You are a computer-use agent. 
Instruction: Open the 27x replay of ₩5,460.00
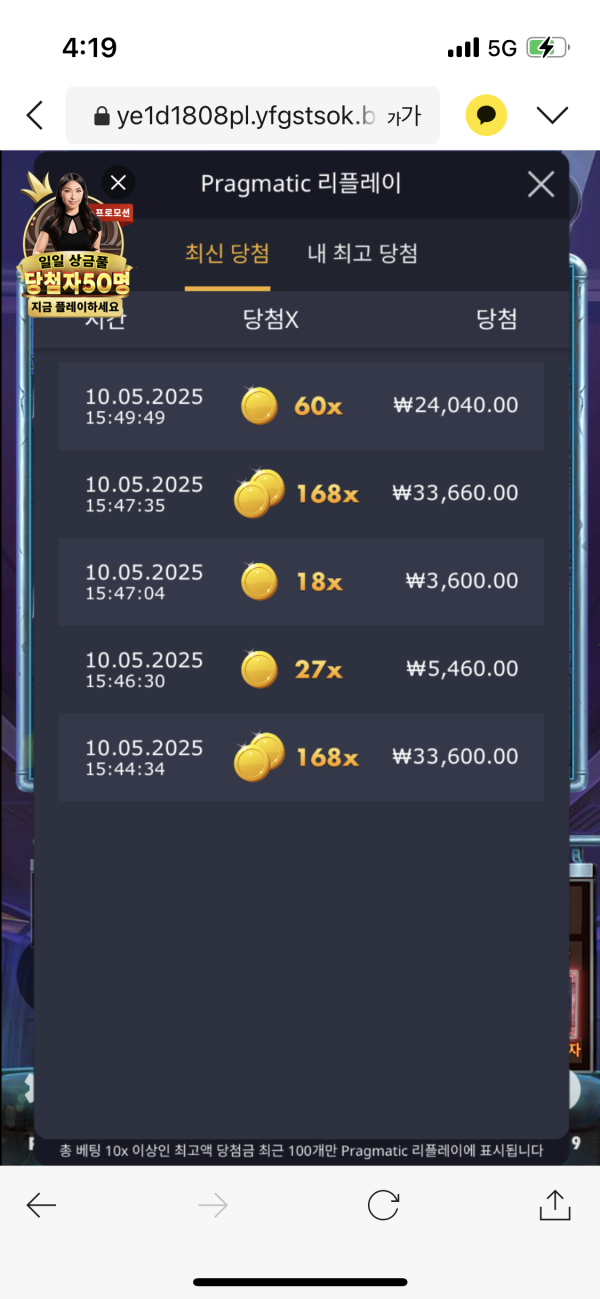301,670
